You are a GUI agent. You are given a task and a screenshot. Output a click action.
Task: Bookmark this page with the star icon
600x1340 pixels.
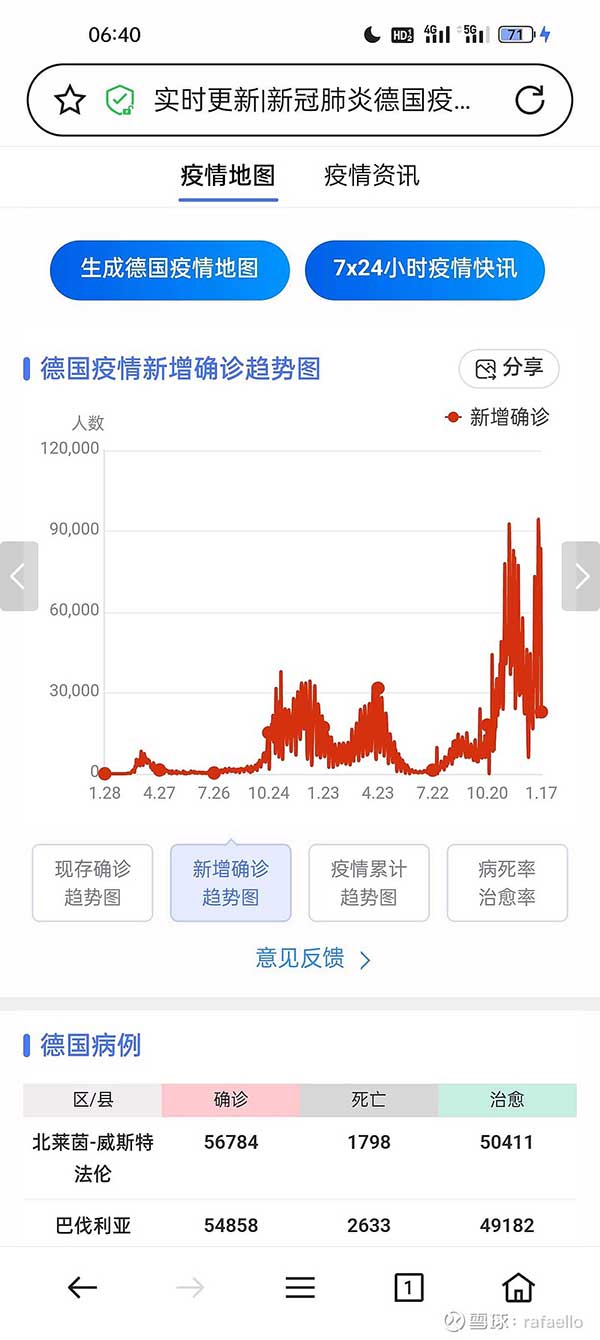[x=69, y=100]
